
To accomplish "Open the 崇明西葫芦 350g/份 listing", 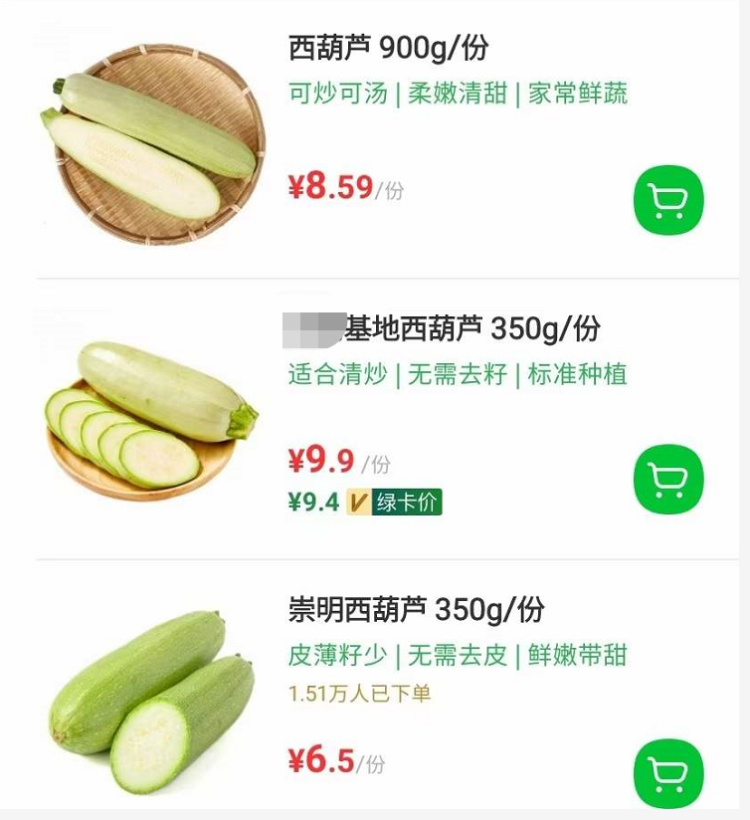I will [x=415, y=609].
